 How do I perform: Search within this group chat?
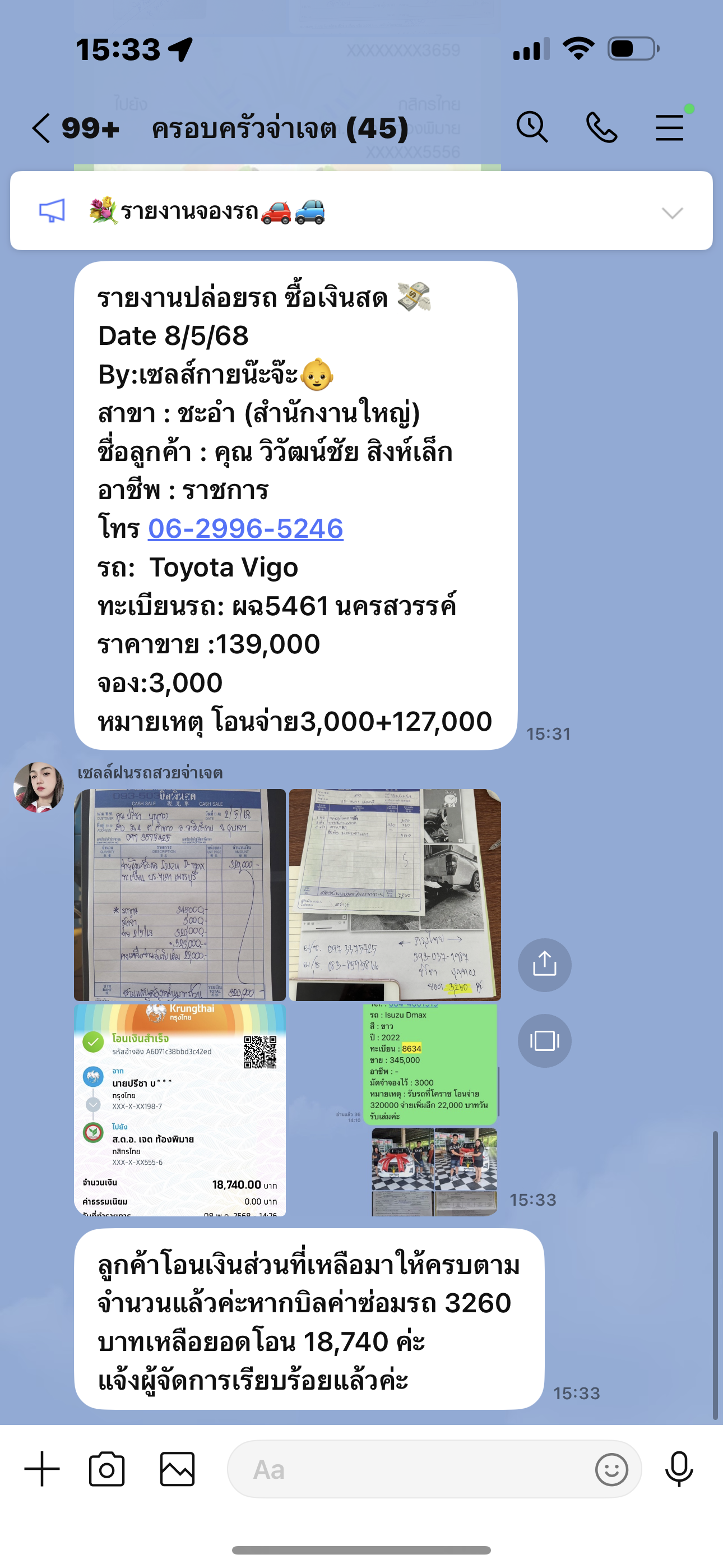tap(532, 127)
